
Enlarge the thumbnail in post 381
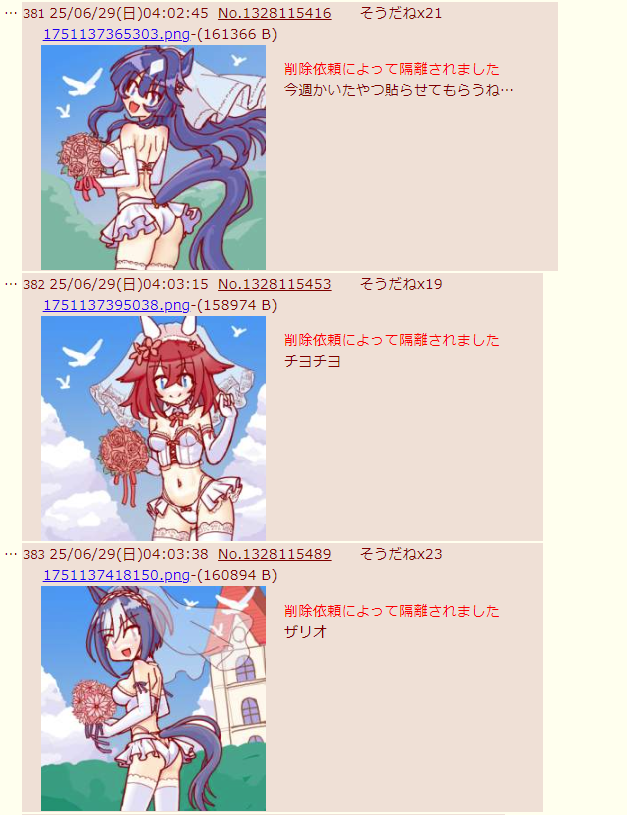click(x=153, y=157)
